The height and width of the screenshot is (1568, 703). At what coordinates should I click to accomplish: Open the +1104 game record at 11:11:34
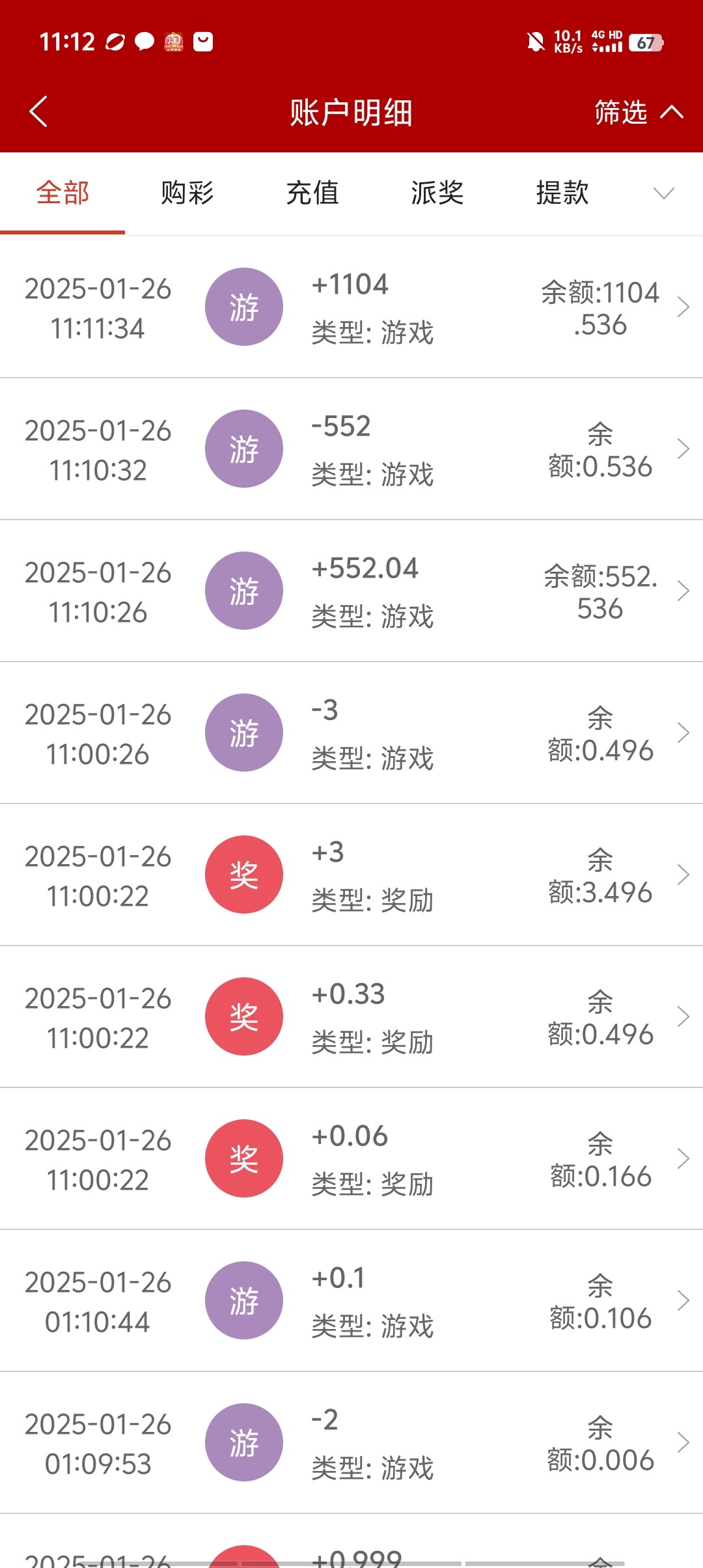coord(351,307)
